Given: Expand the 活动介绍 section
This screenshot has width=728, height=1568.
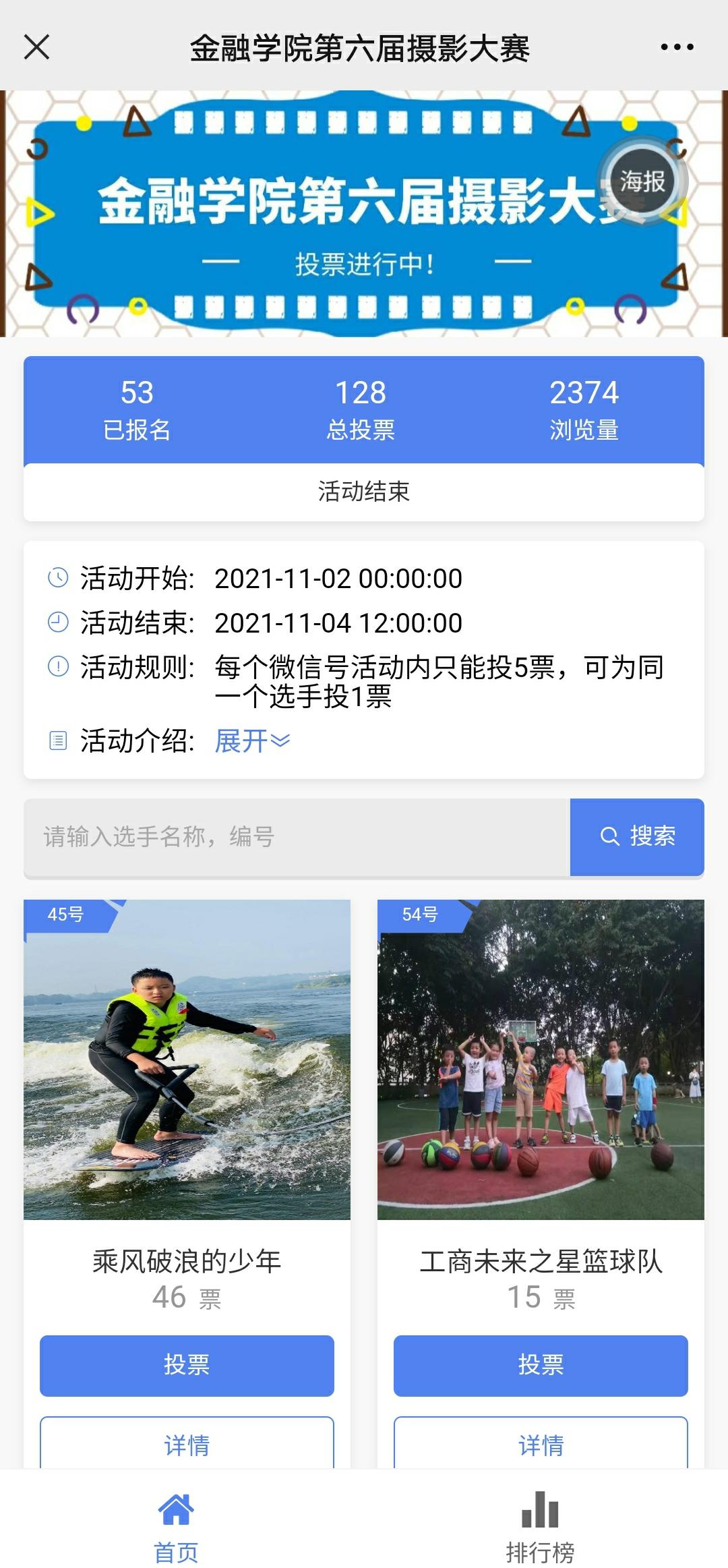Looking at the screenshot, I should point(252,741).
